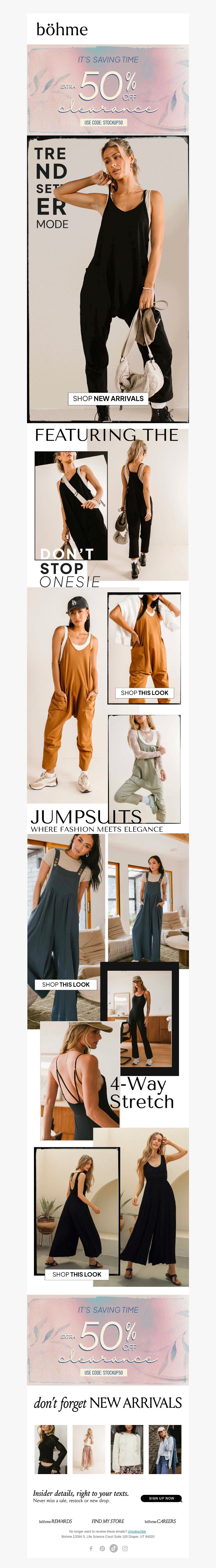216x1568 pixels.
Task: Sign up now for text alerts
Action: [x=161, y=1498]
